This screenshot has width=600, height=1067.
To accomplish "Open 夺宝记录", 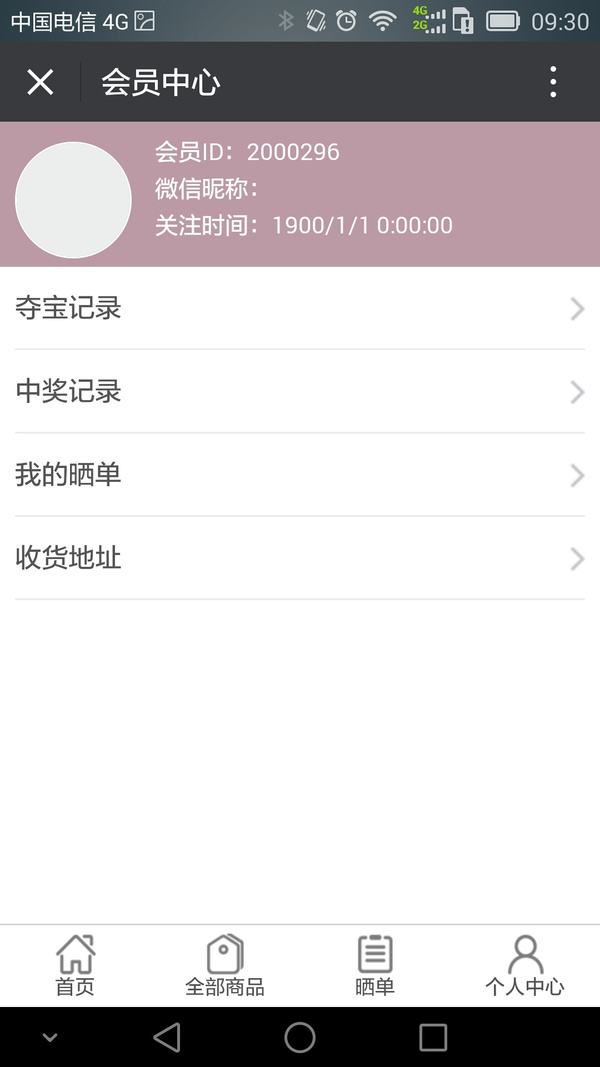I will (300, 308).
